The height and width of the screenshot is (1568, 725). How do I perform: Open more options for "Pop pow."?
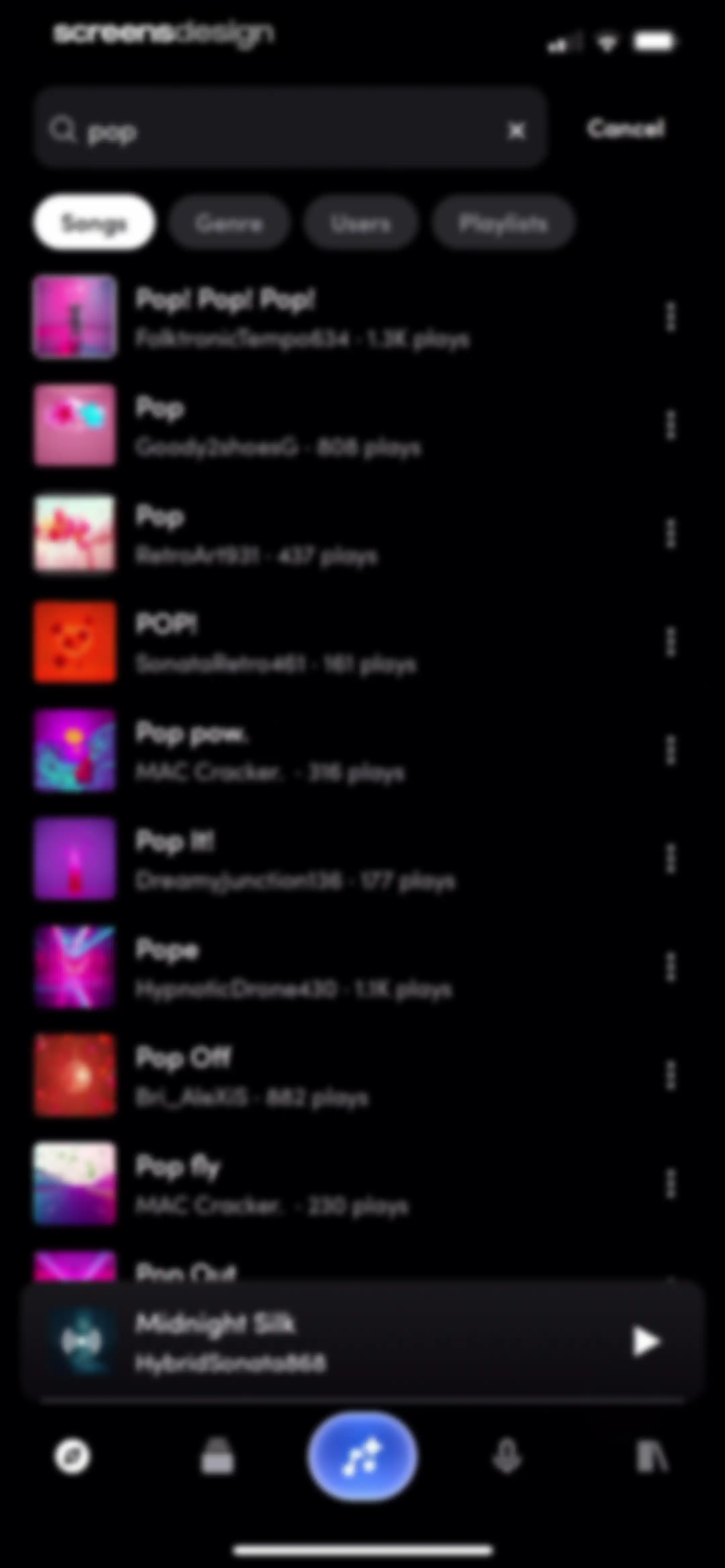pyautogui.click(x=670, y=750)
